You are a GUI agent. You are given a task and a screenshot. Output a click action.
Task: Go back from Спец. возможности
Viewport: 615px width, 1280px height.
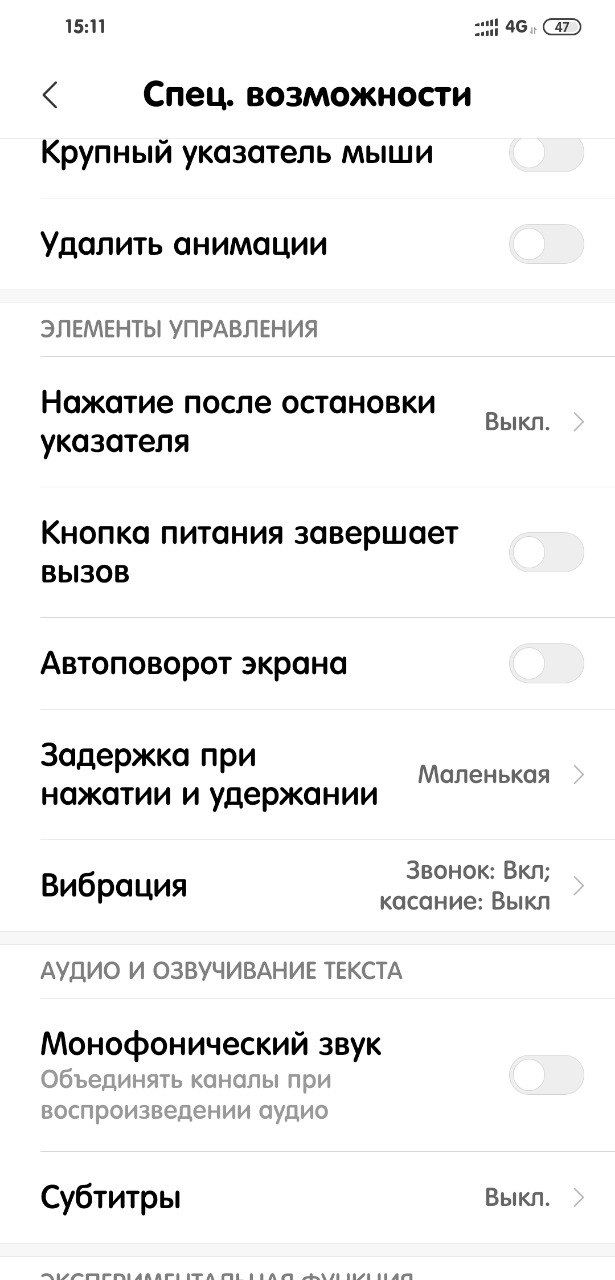coord(50,95)
